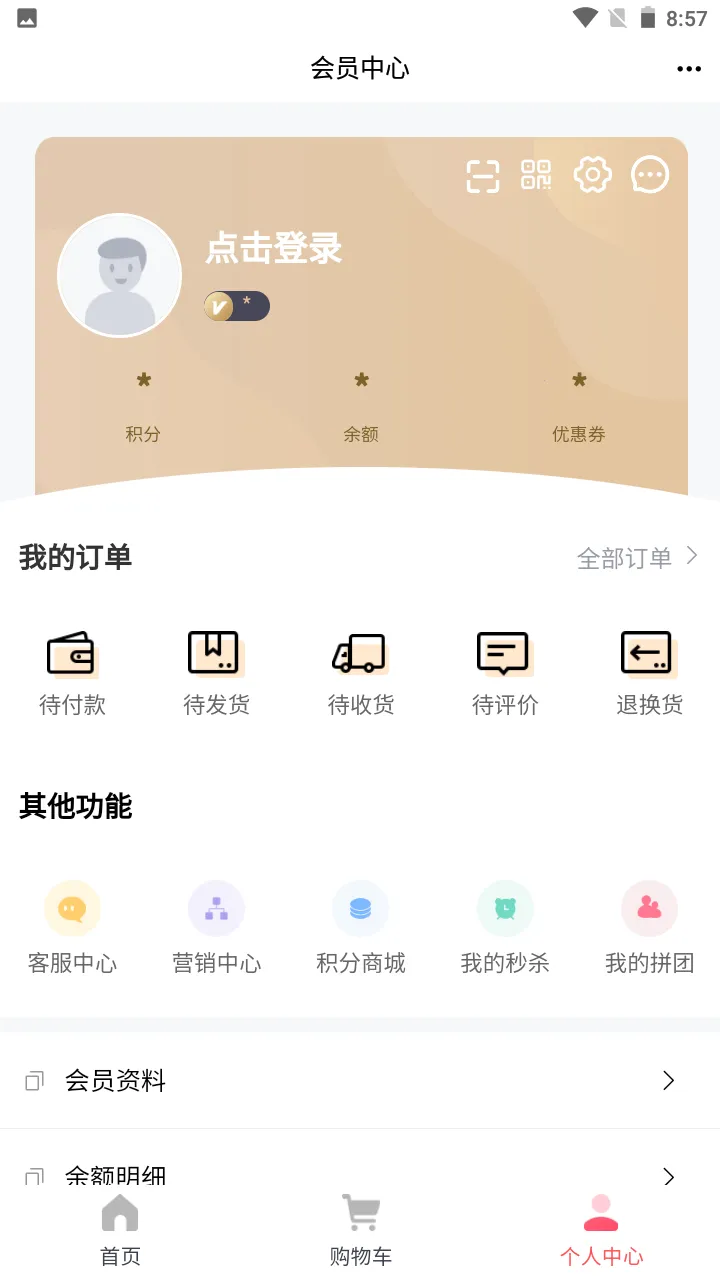Viewport: 720px width, 1280px height.
Task: Open 我的秒杀 flash sale icon
Action: [x=505, y=908]
